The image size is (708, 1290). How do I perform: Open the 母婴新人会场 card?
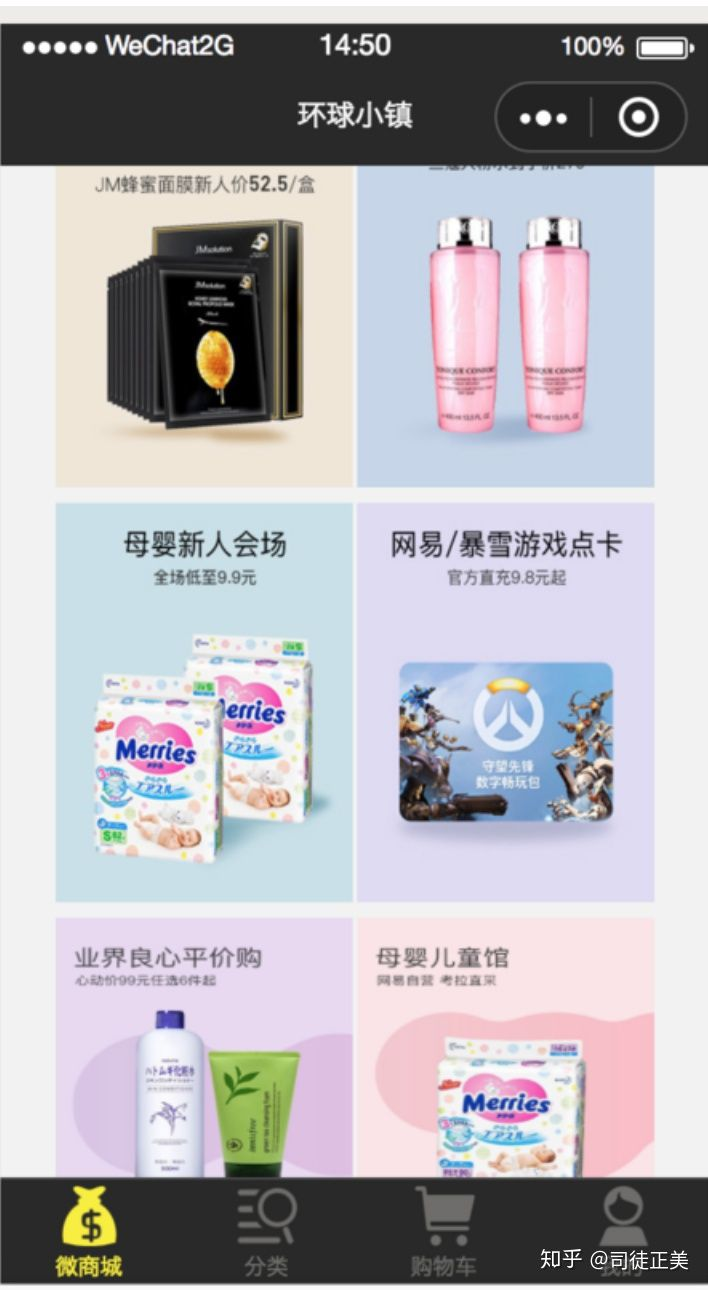(x=204, y=702)
